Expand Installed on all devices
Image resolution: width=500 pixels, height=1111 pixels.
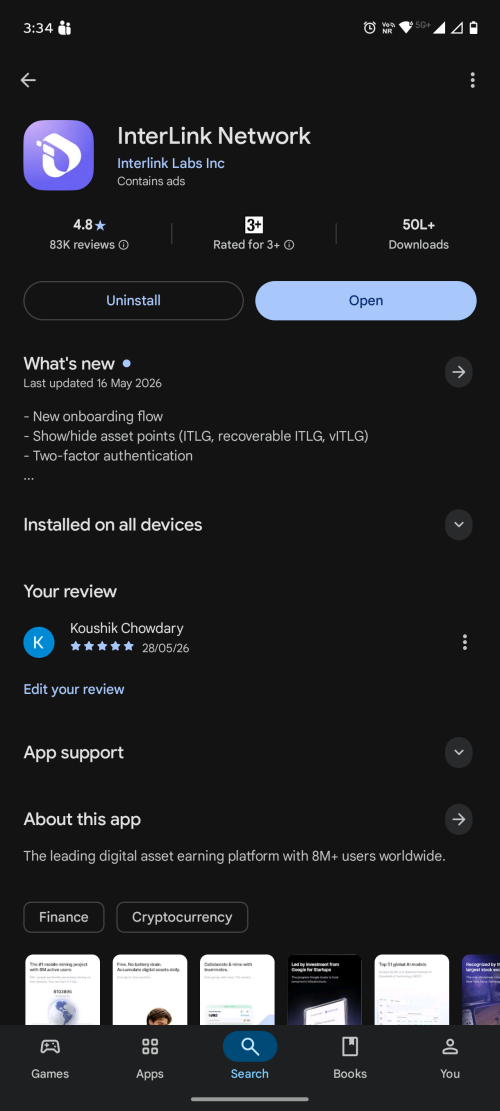459,525
